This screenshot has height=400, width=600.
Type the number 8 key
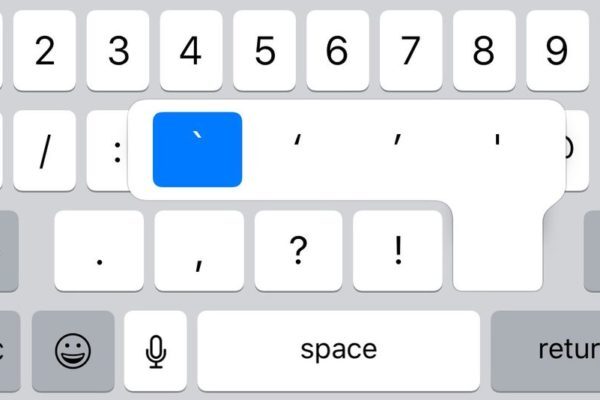tap(484, 50)
